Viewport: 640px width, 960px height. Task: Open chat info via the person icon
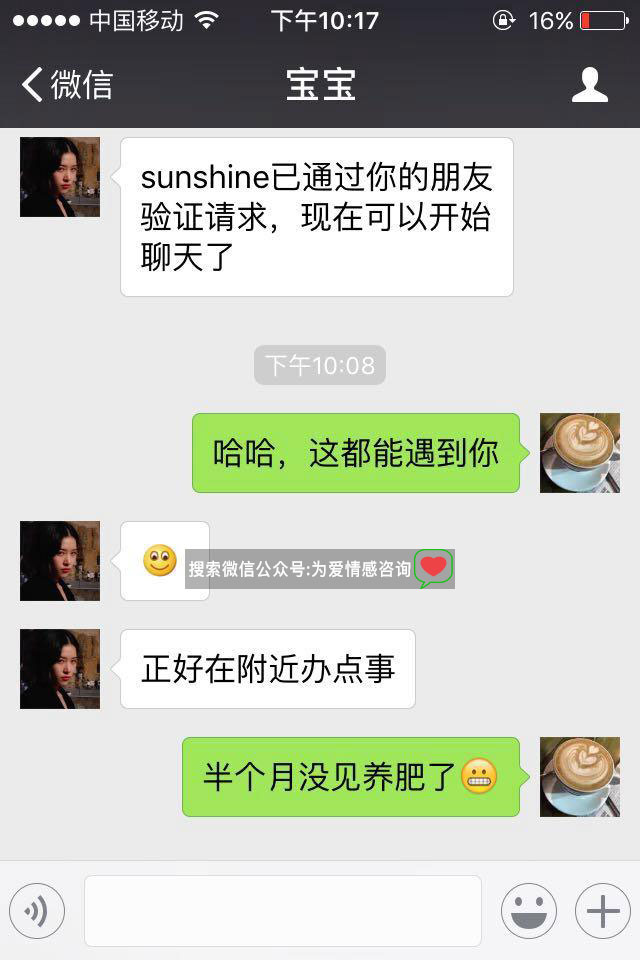point(590,85)
